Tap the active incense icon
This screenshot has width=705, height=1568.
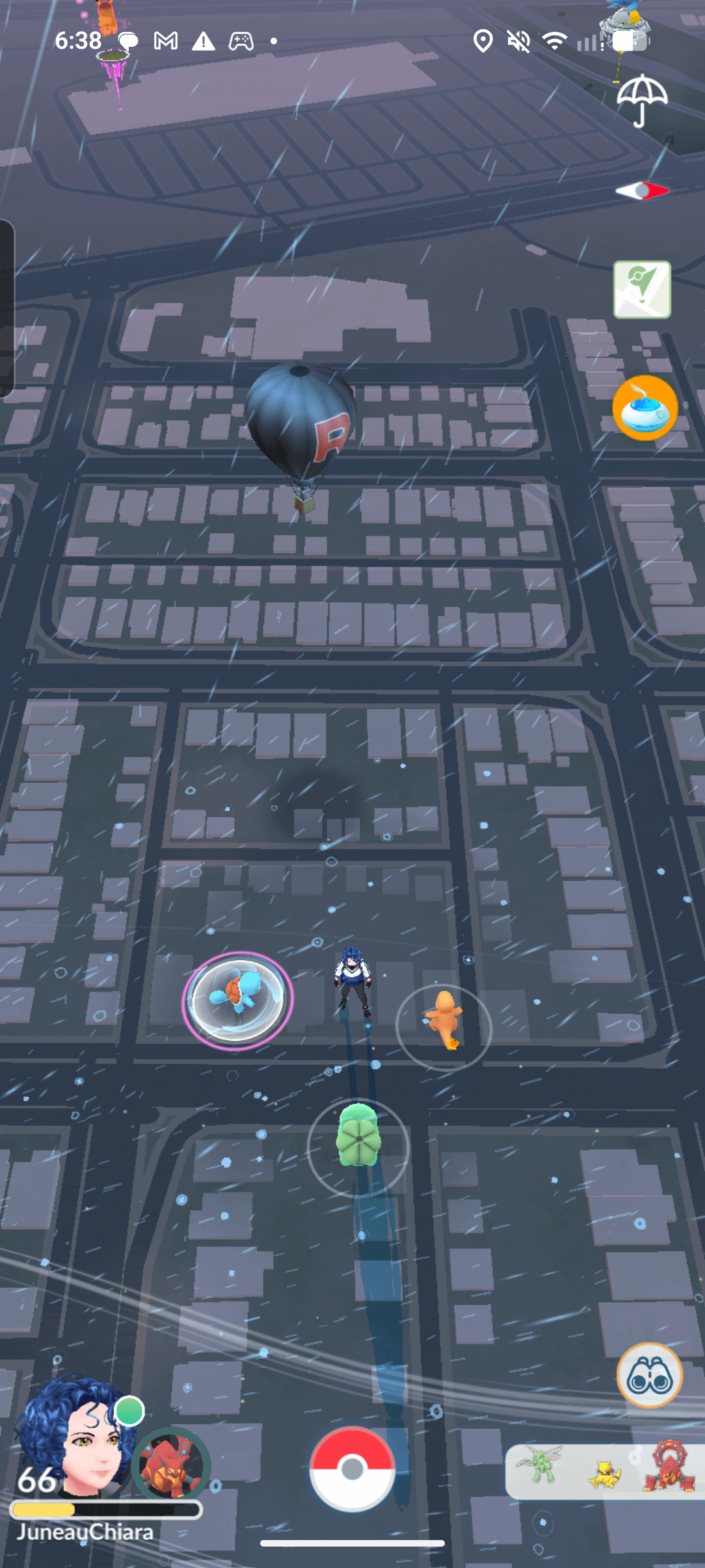tap(645, 408)
